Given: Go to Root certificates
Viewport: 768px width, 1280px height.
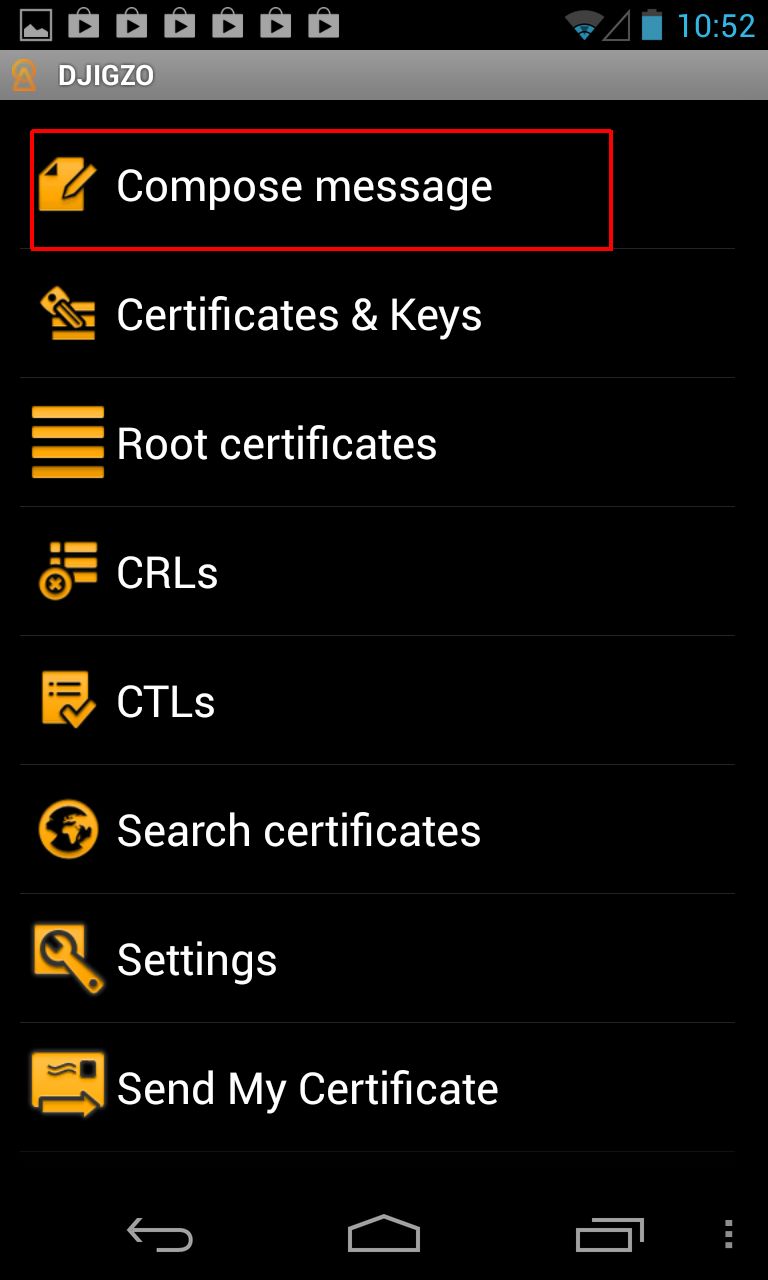Looking at the screenshot, I should tap(276, 444).
